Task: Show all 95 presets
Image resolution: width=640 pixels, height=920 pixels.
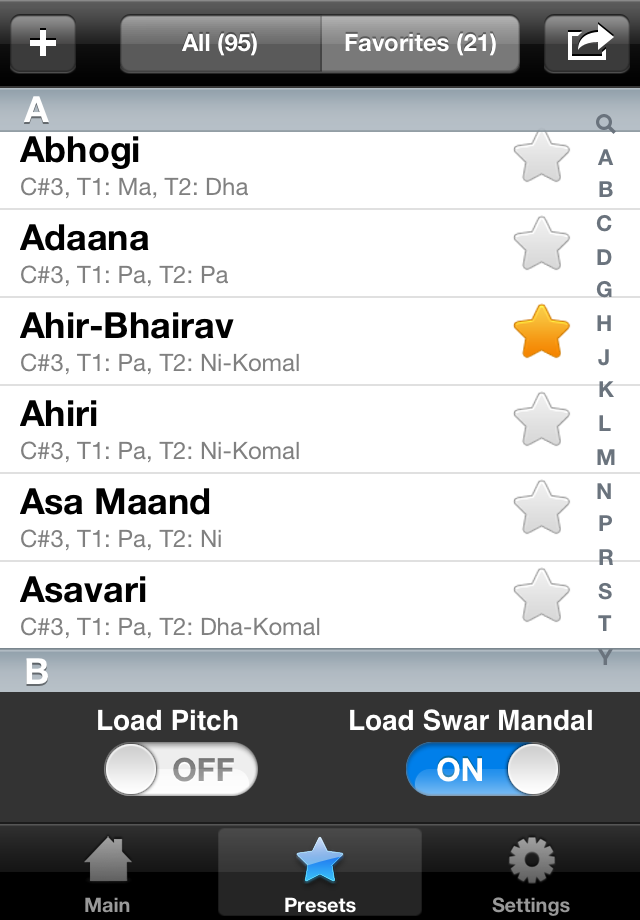Action: 220,44
